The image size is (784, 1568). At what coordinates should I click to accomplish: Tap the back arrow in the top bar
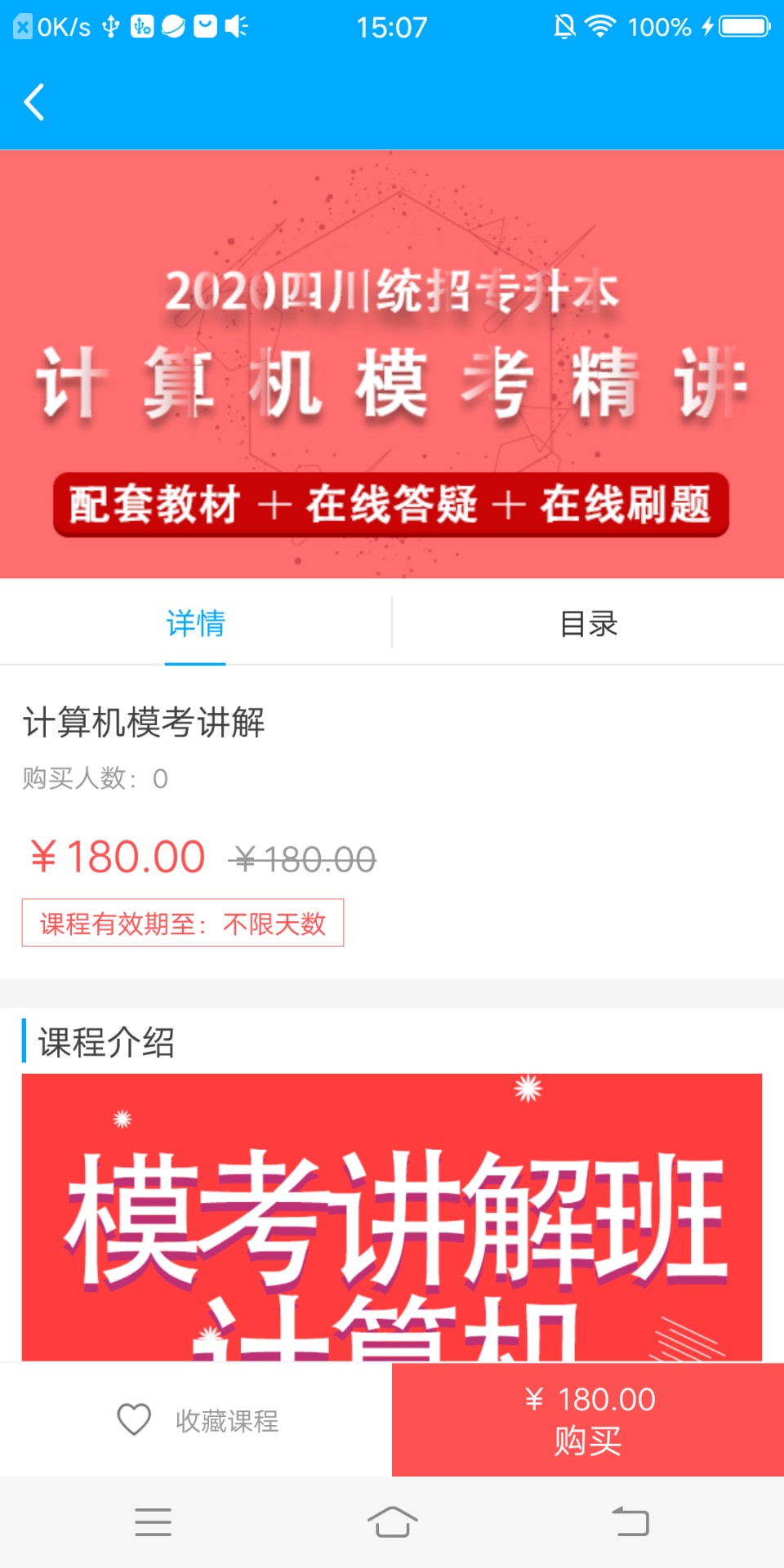pyautogui.click(x=34, y=102)
